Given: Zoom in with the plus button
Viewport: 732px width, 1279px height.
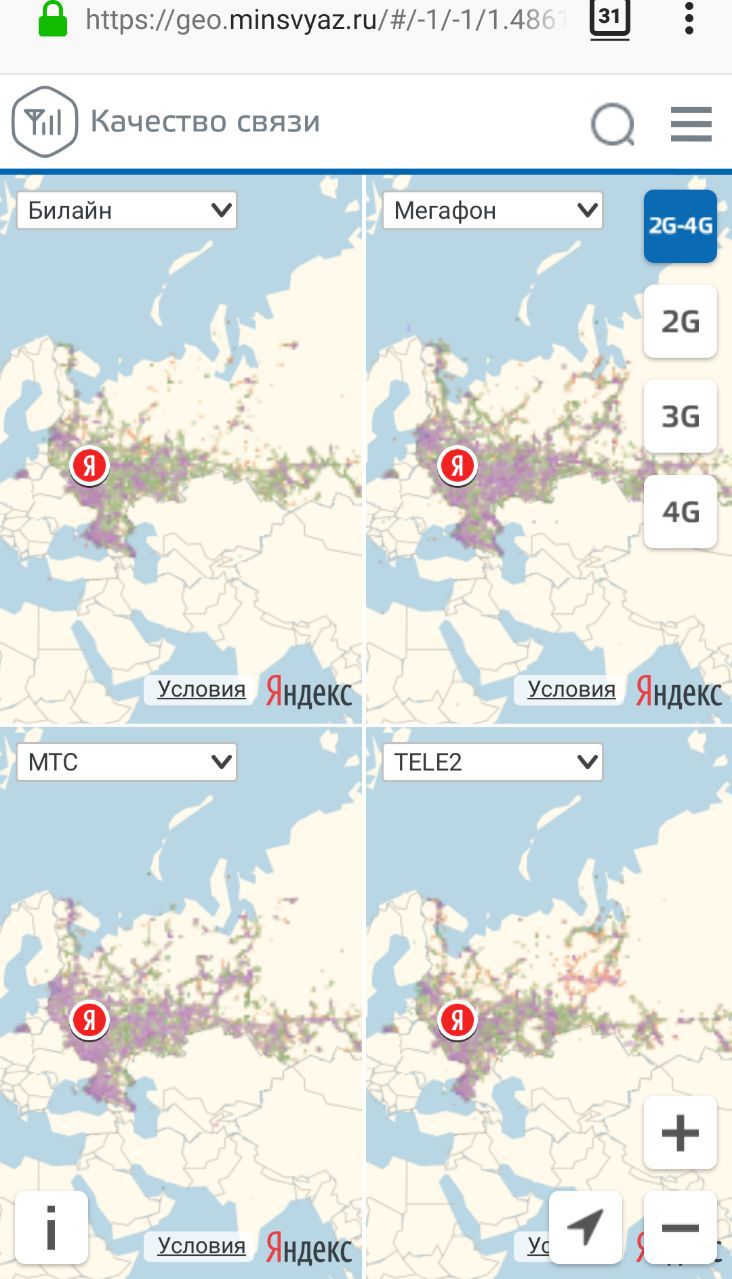Looking at the screenshot, I should (680, 1133).
